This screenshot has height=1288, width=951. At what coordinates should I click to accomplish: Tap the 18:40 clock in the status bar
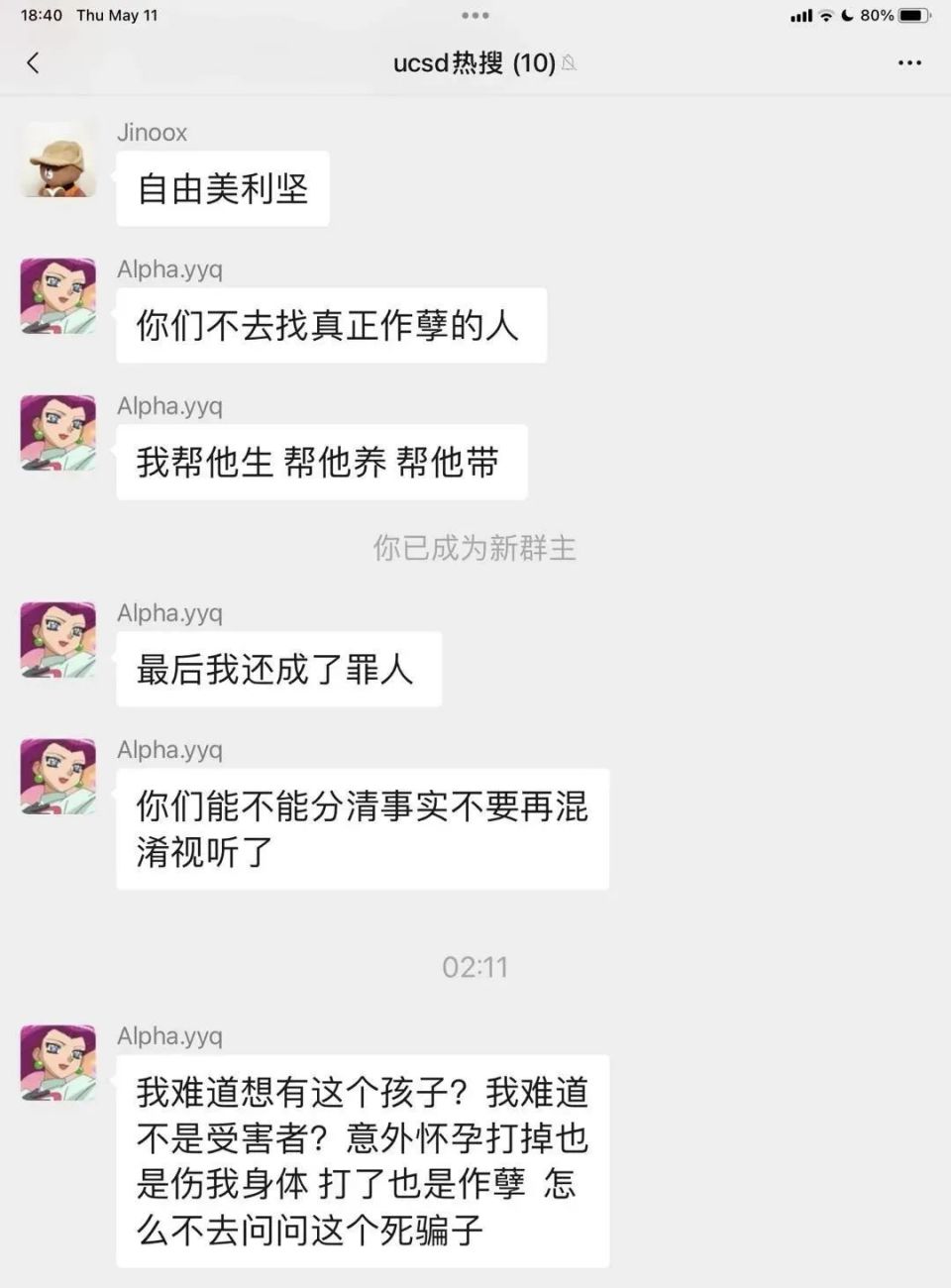tap(40, 15)
